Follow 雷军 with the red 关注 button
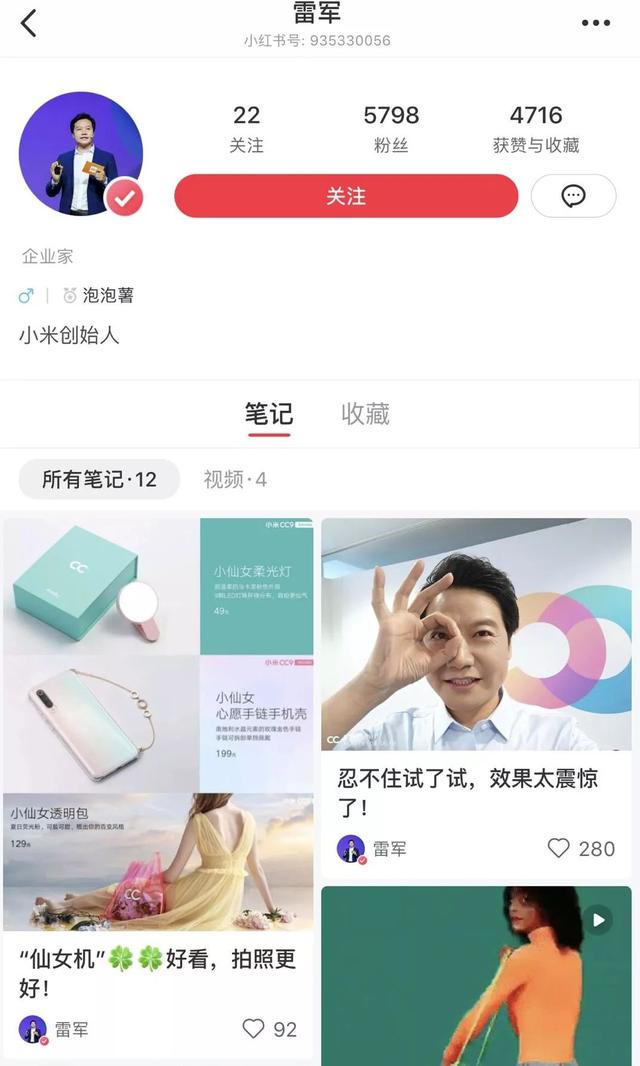This screenshot has width=640, height=1066. (x=346, y=196)
